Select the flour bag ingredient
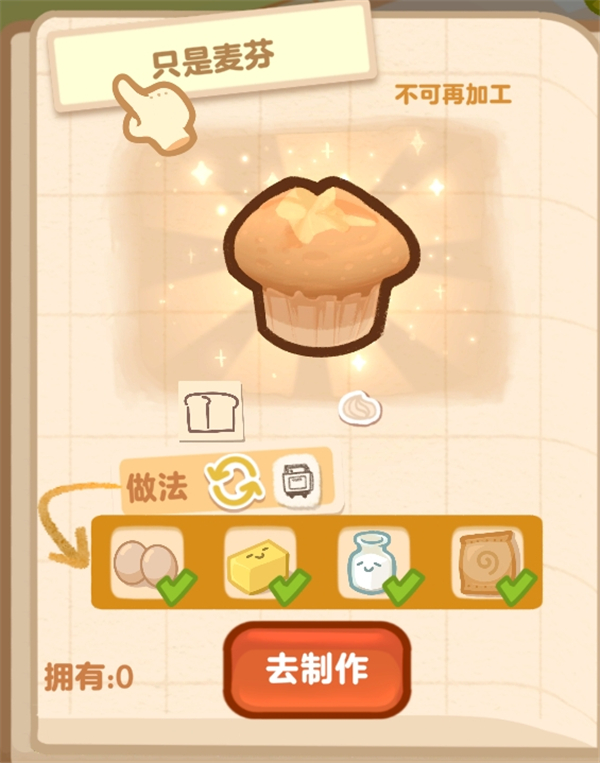This screenshot has height=763, width=600. [x=486, y=562]
